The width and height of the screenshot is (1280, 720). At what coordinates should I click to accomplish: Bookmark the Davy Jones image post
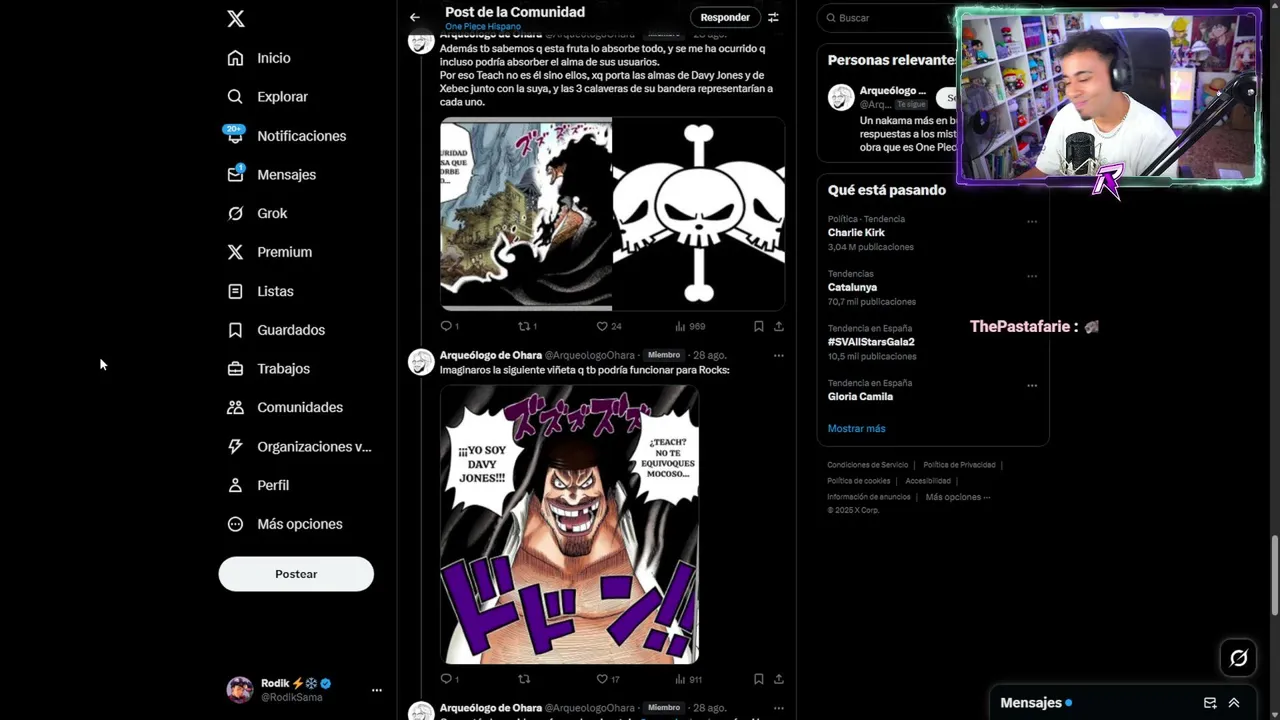click(x=758, y=679)
